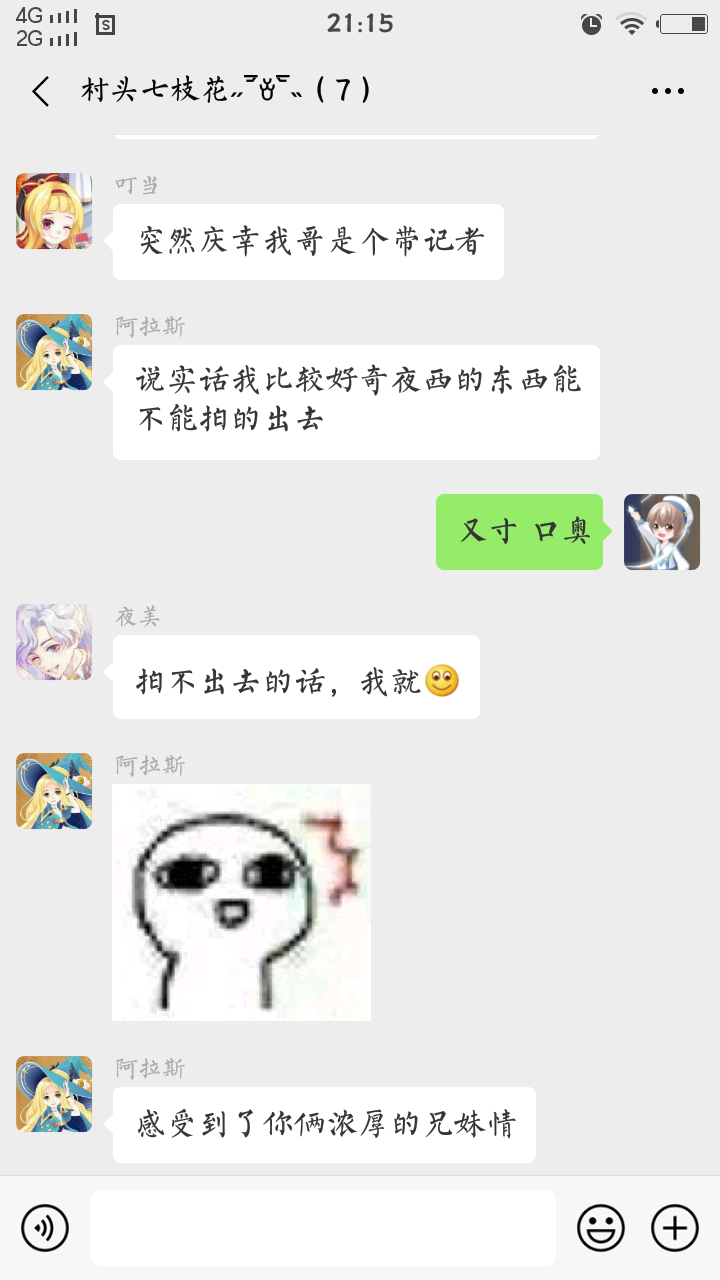Tap 阿拉斯's avatar next to 感受到了 message
The width and height of the screenshot is (720, 1280).
54,1094
